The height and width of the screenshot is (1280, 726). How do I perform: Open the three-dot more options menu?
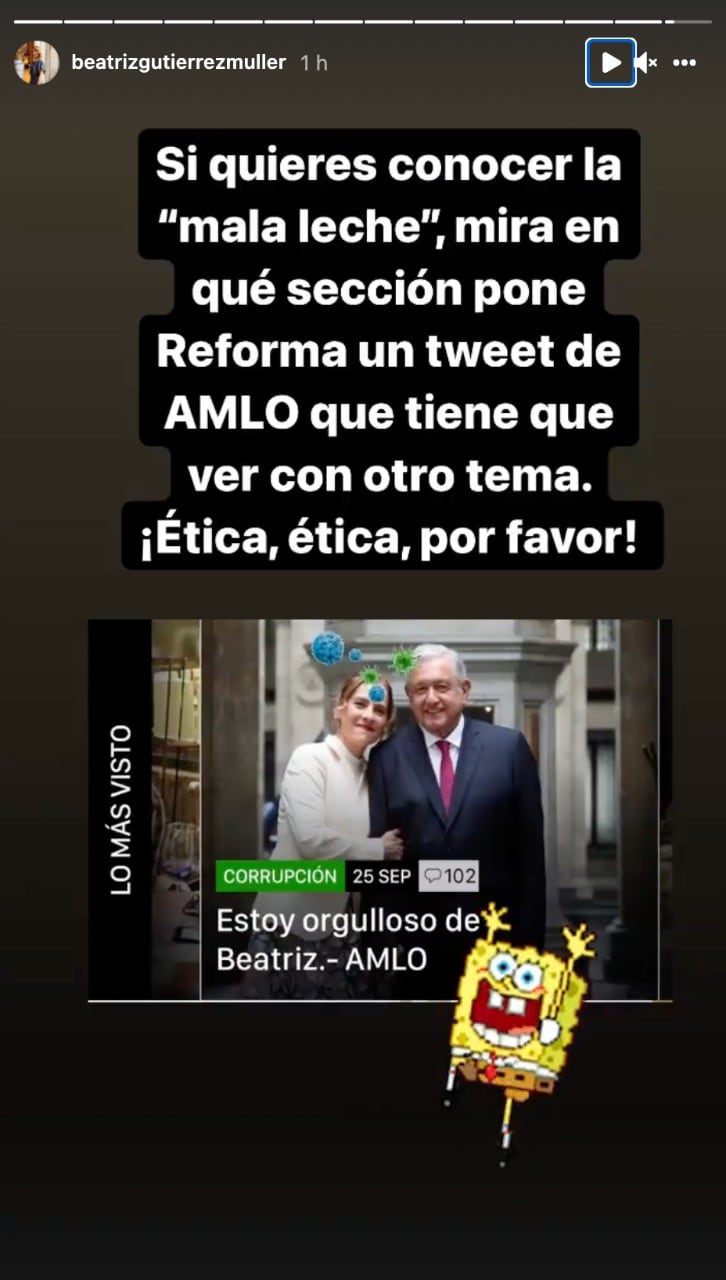click(684, 62)
